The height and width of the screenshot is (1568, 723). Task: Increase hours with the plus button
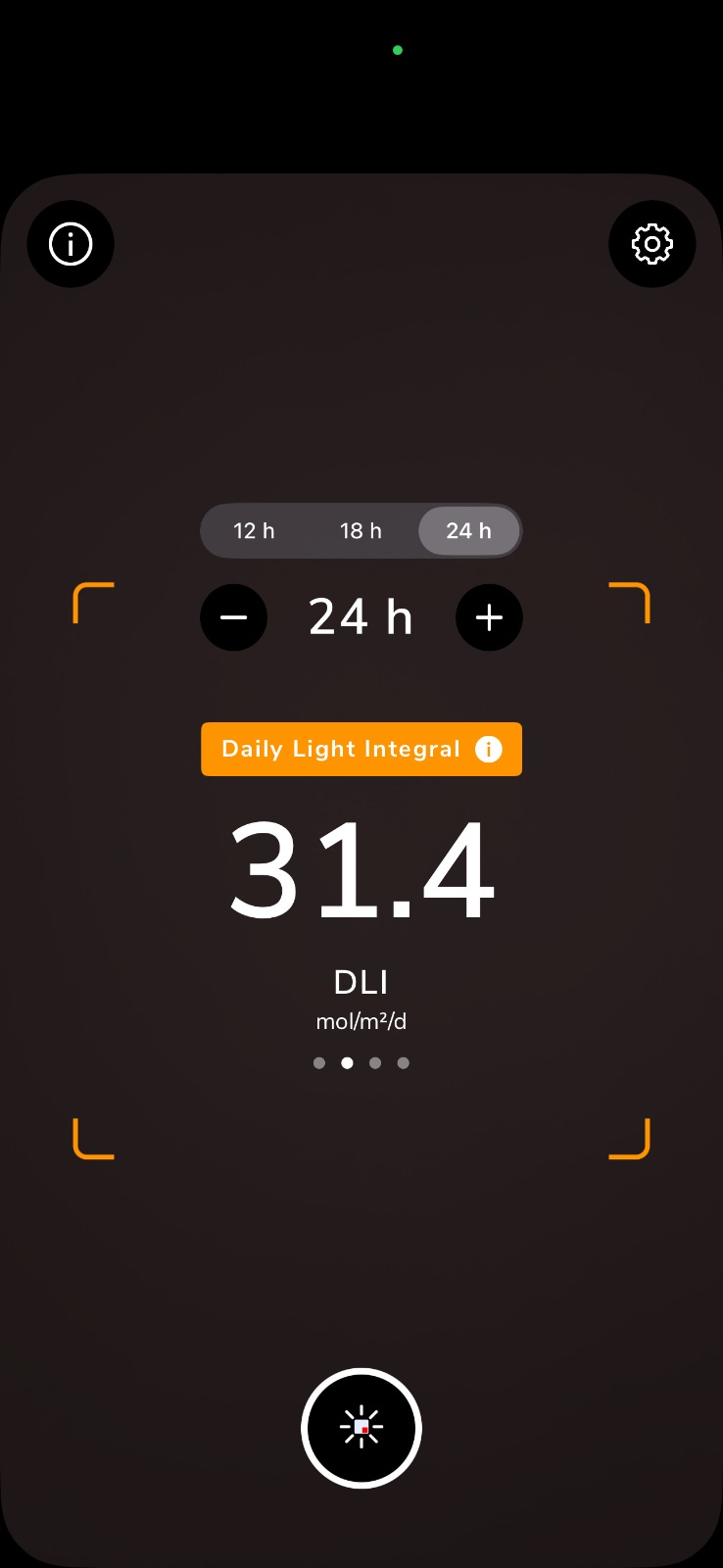pos(489,617)
